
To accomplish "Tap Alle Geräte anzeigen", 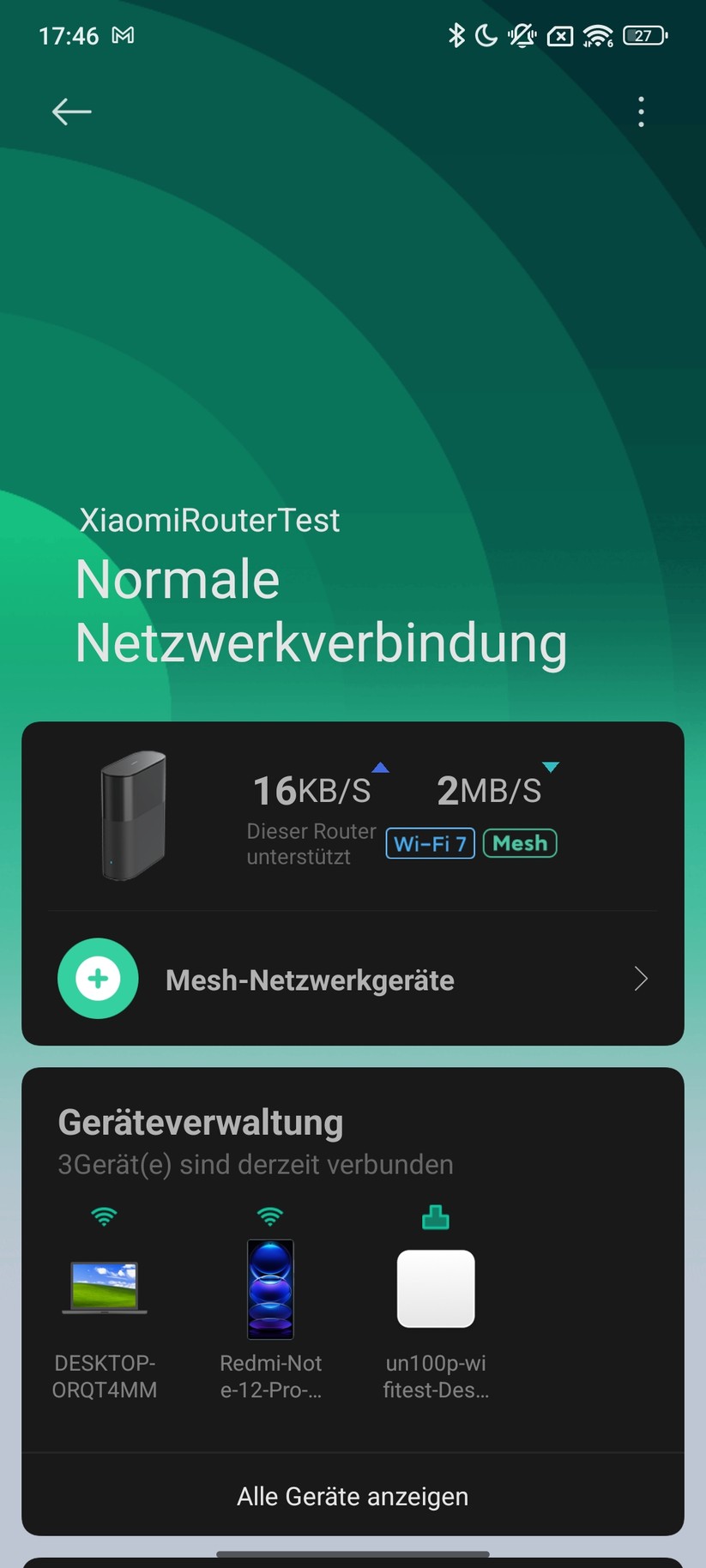I will 353,1496.
